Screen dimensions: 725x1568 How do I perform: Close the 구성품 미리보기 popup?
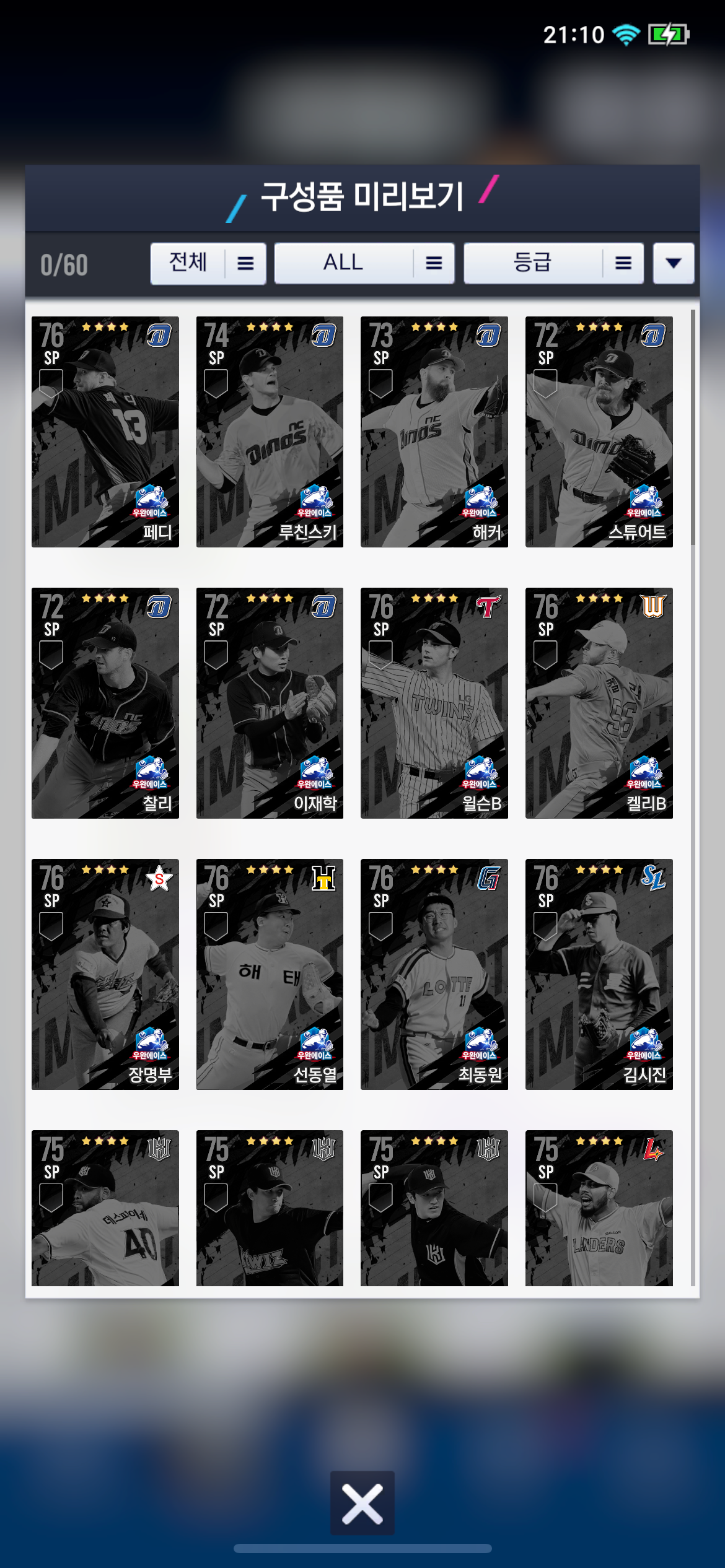tap(362, 1504)
